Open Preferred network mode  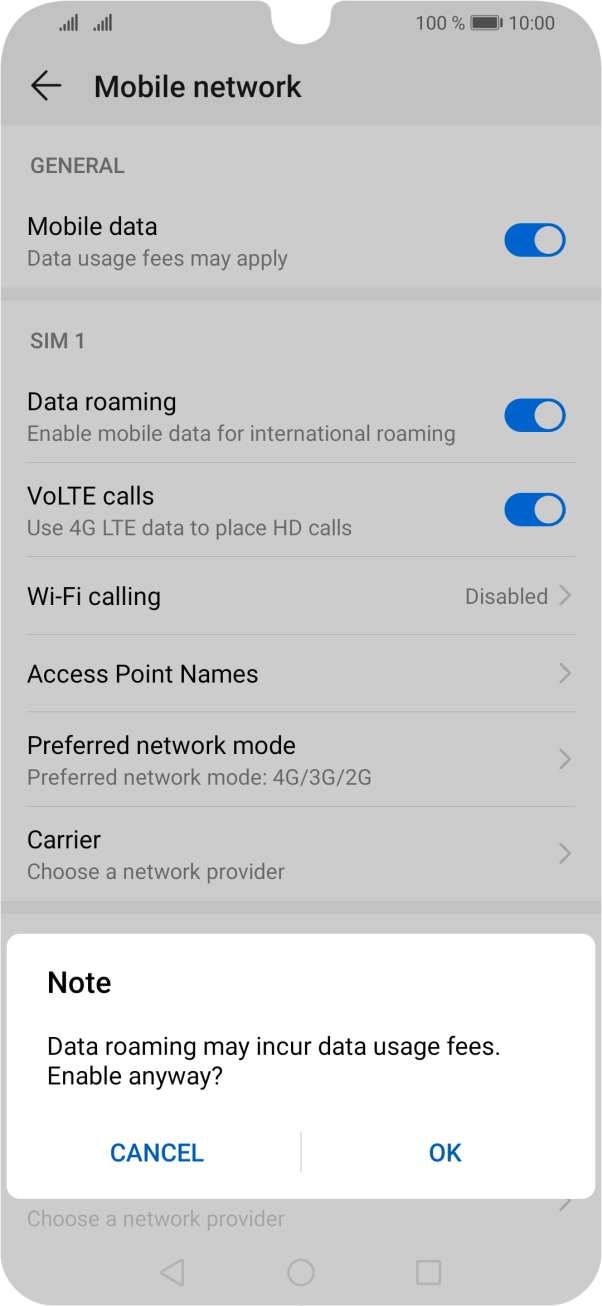pos(300,760)
